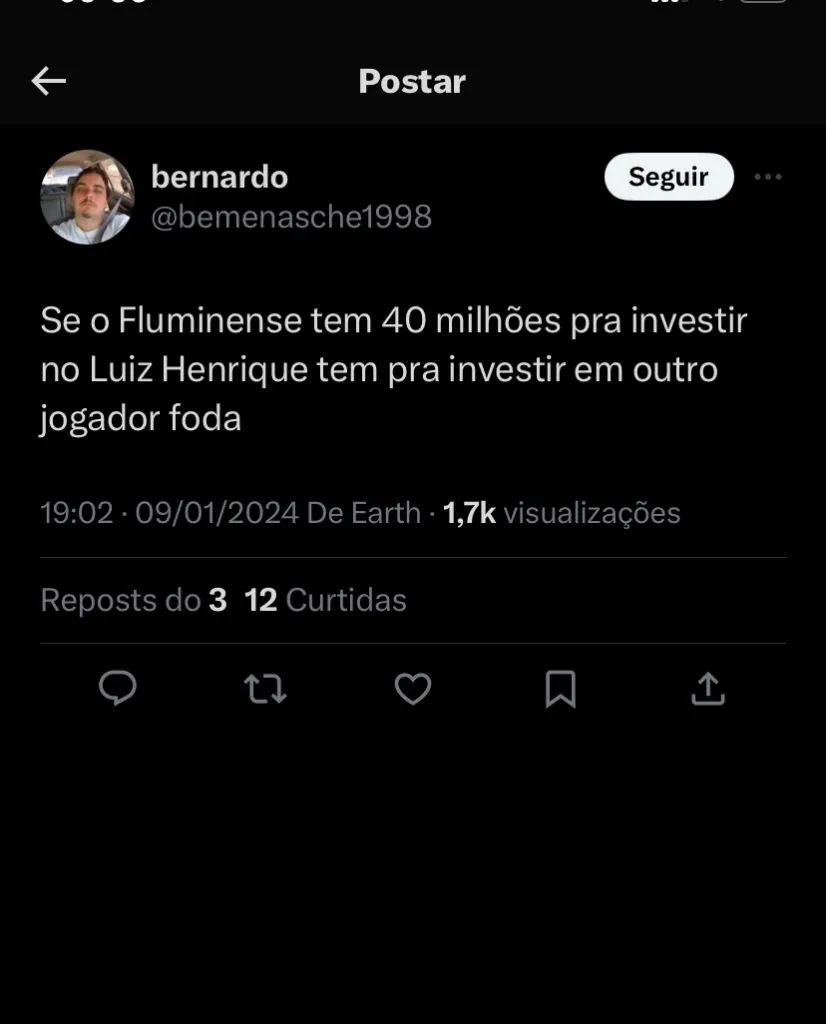Bookmark this post
Screen dimensions: 826x1024
click(560, 689)
